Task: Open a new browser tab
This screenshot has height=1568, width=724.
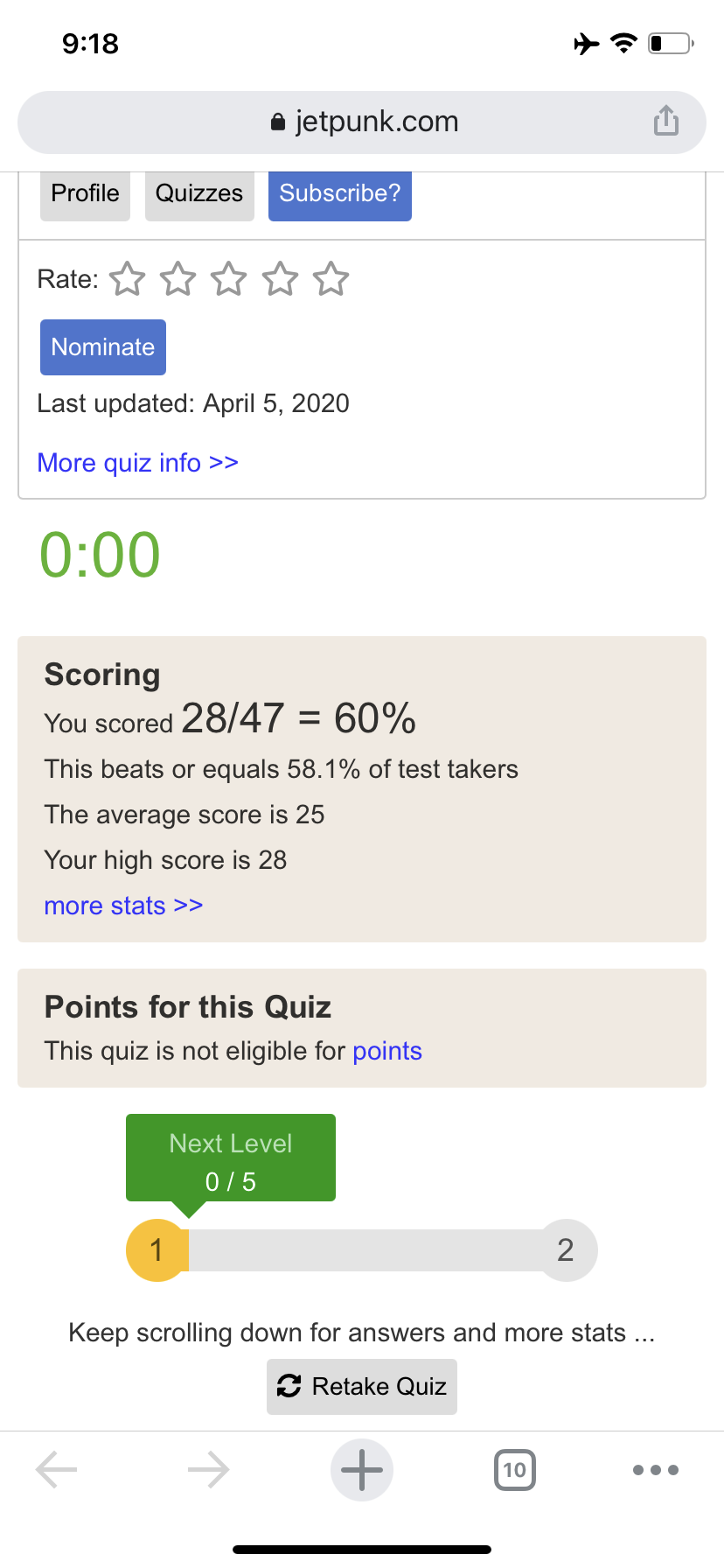Action: [x=362, y=1470]
